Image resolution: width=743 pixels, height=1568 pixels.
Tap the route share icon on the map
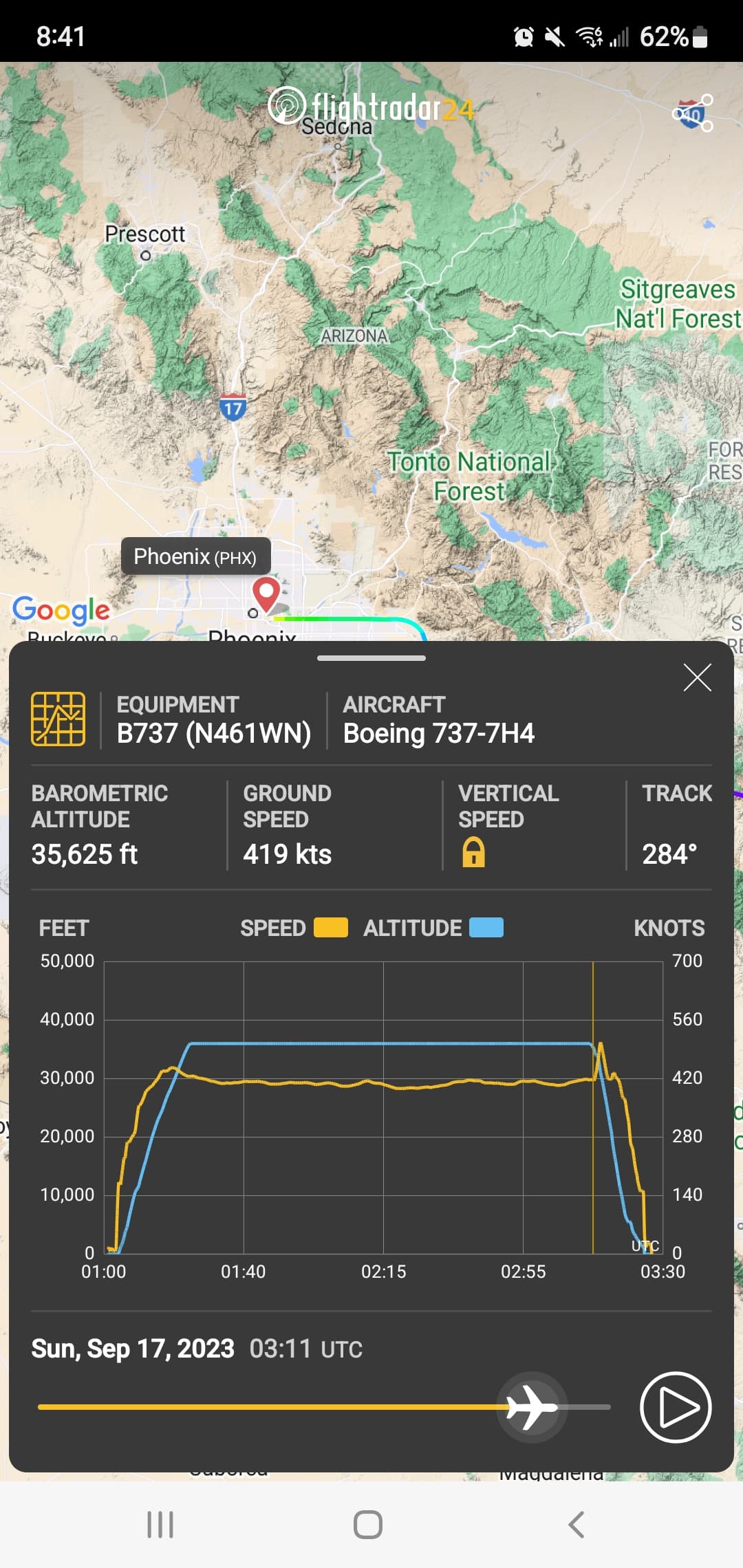[693, 113]
